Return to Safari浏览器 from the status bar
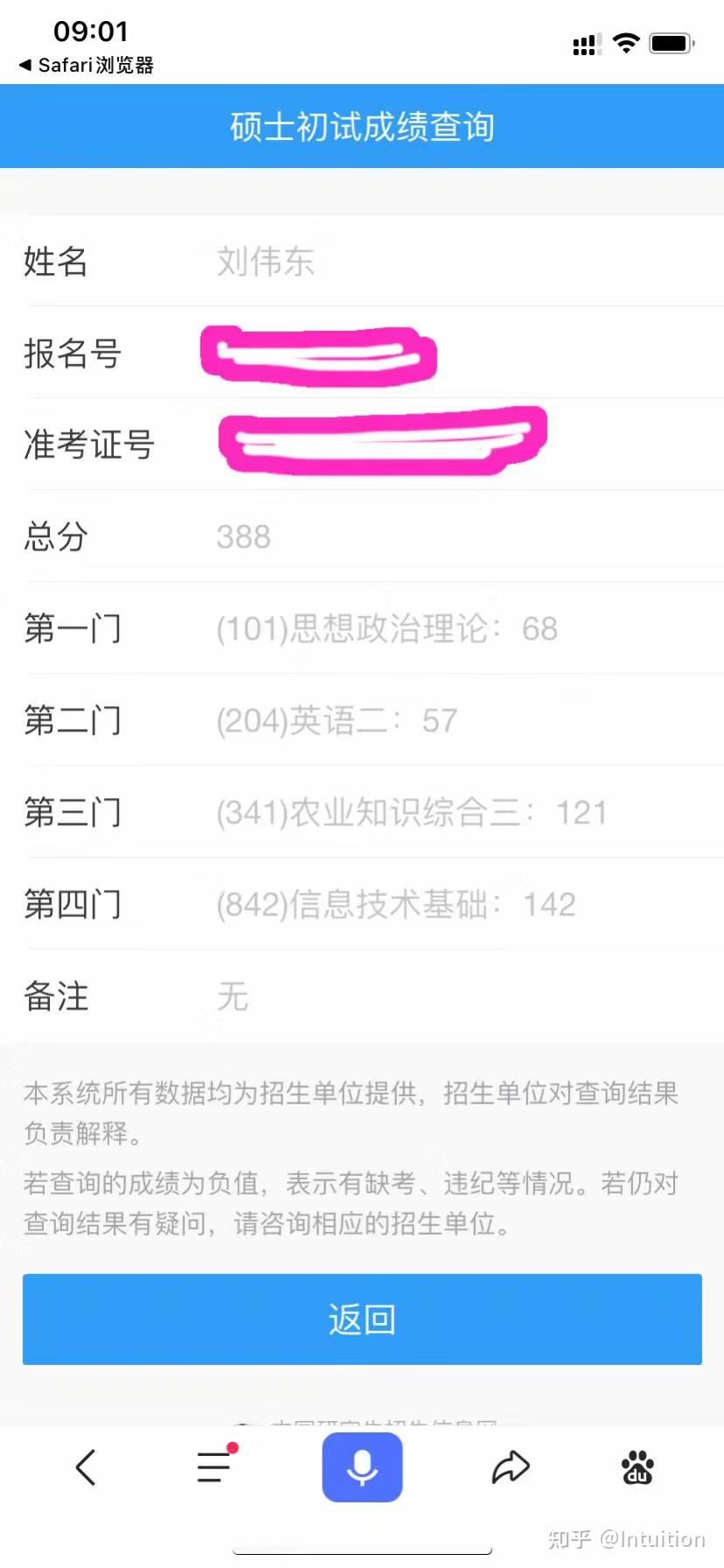The height and width of the screenshot is (1568, 724). pyautogui.click(x=87, y=65)
